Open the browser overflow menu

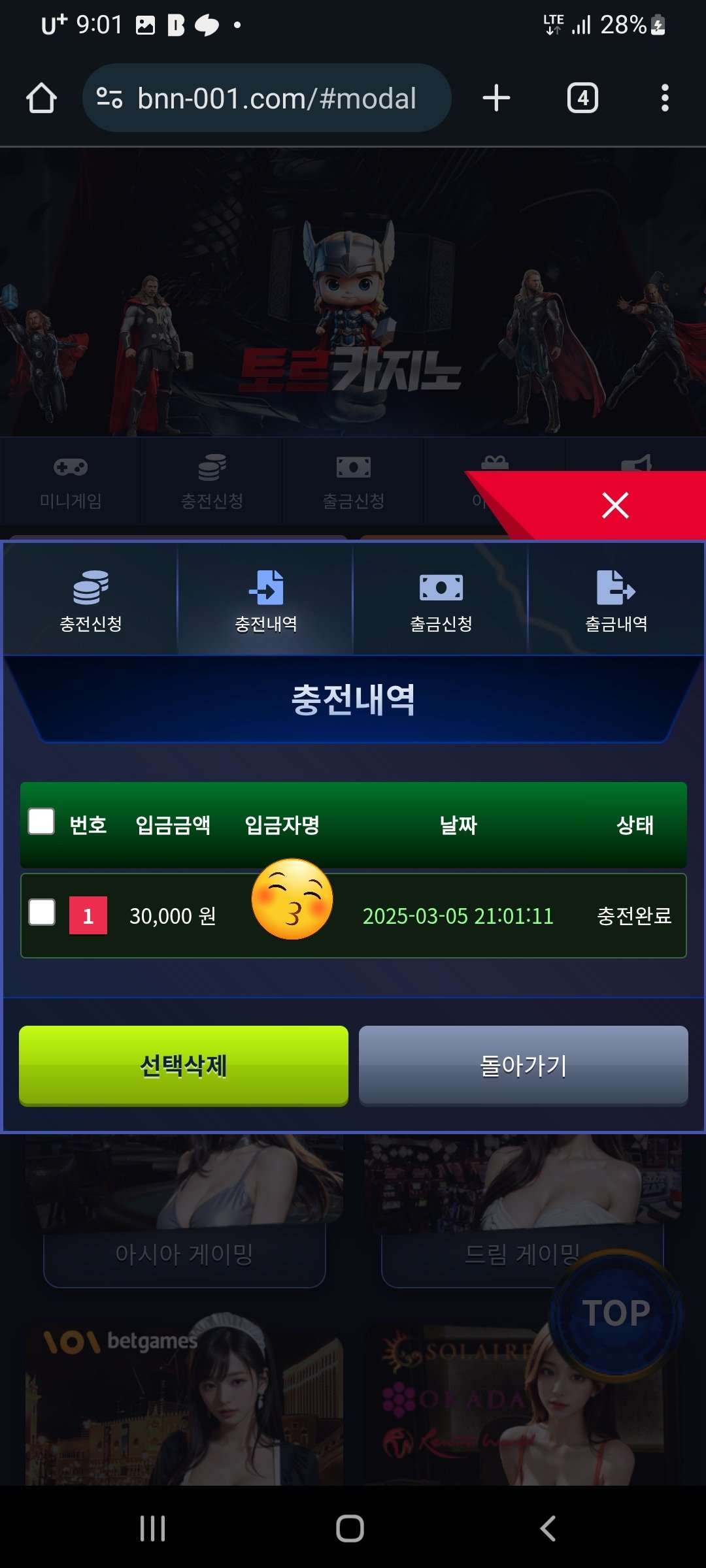pos(665,99)
